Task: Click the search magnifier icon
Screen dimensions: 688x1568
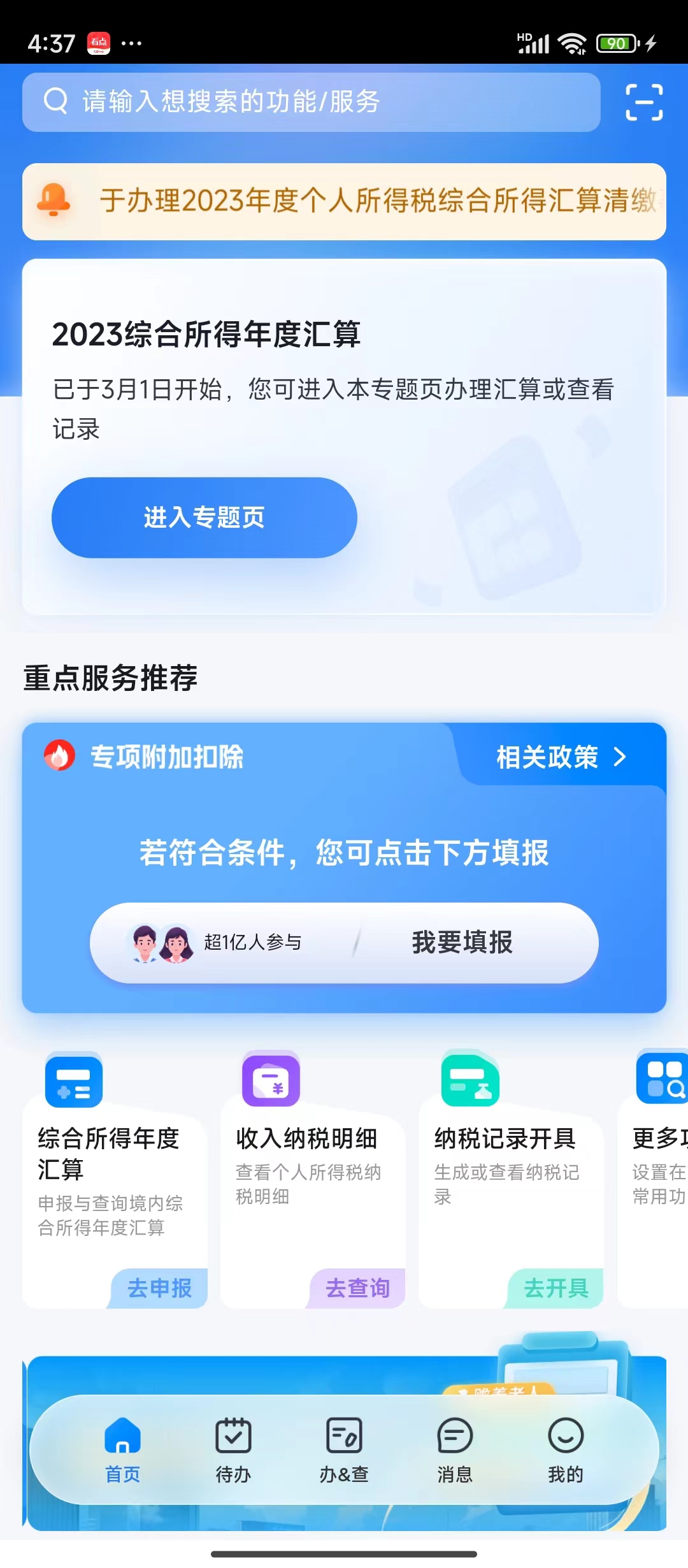Action: click(55, 101)
